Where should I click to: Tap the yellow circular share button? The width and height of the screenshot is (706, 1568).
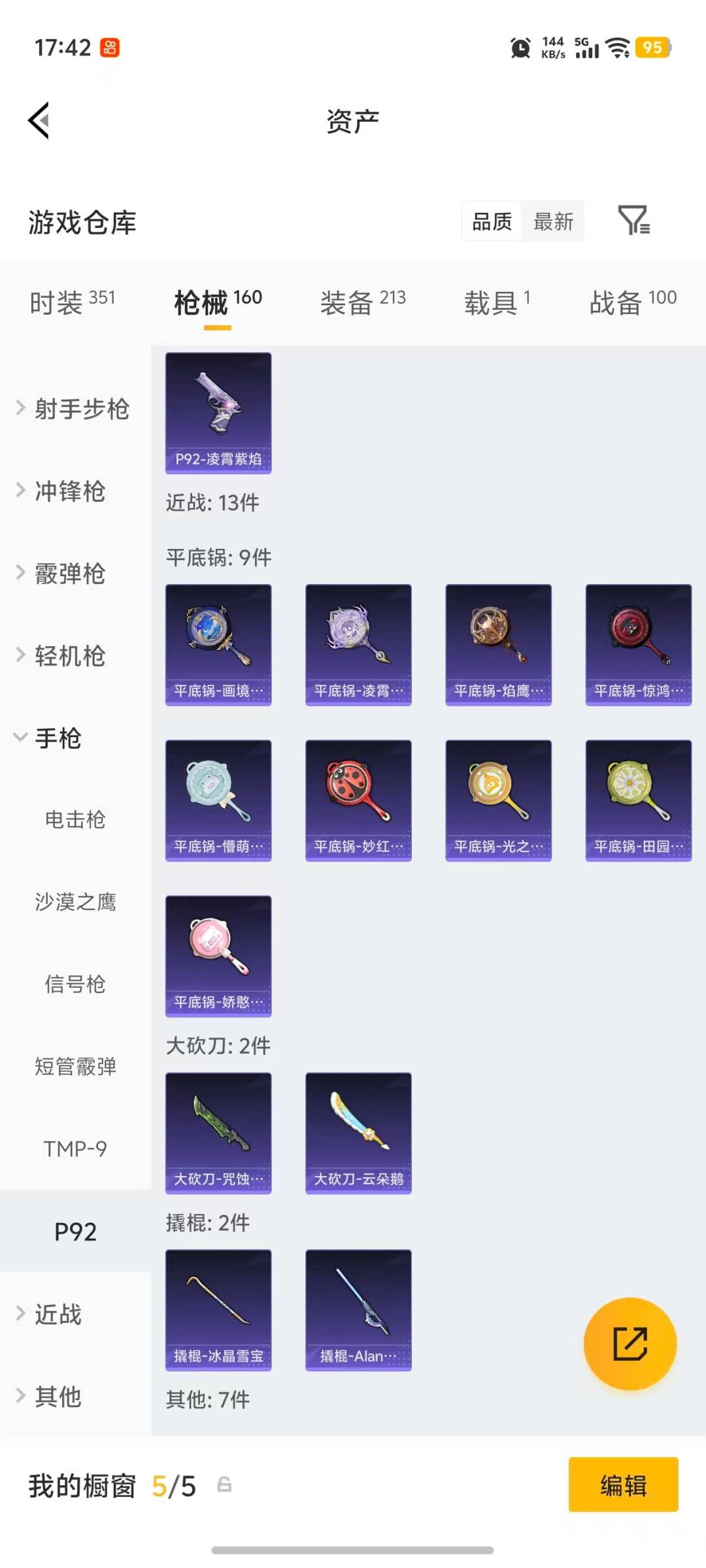click(630, 1343)
